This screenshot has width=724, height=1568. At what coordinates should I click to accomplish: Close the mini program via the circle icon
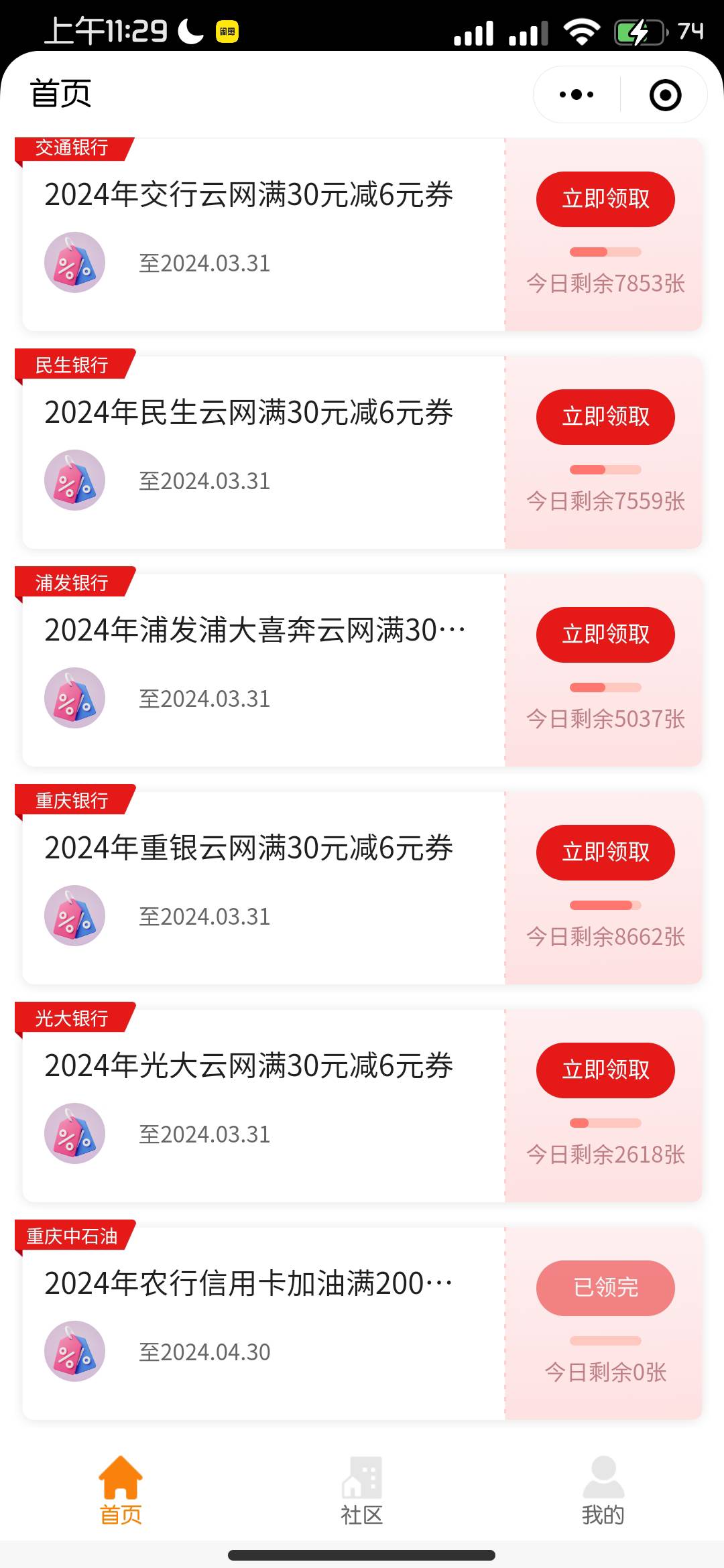[x=665, y=94]
